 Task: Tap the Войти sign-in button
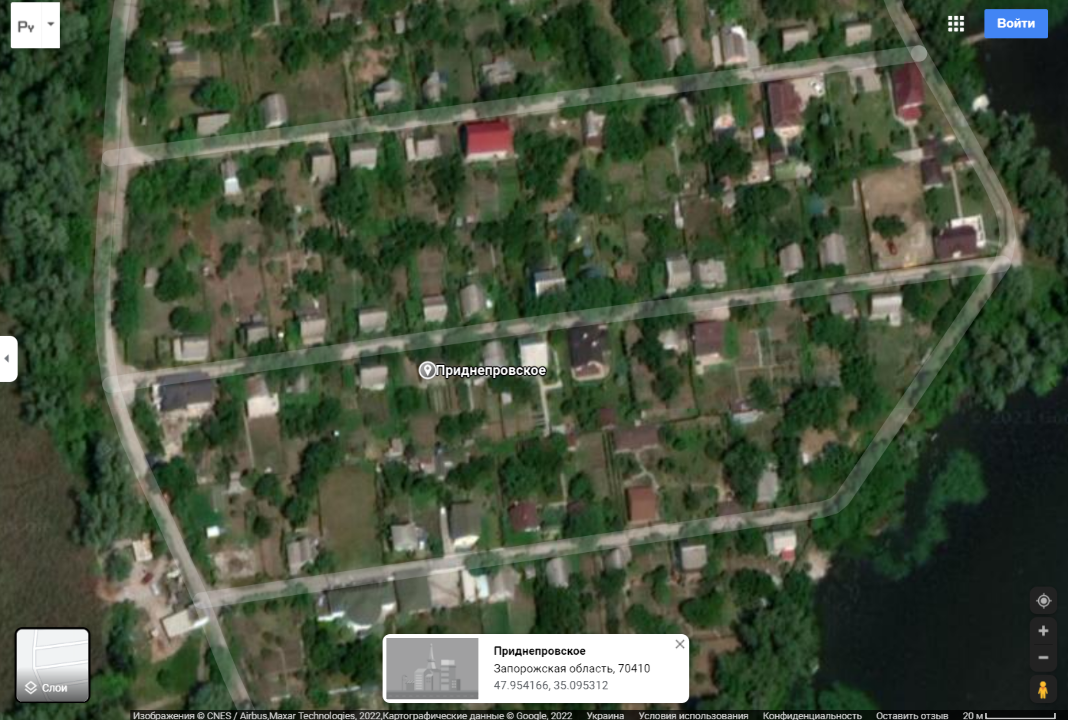coord(1015,23)
